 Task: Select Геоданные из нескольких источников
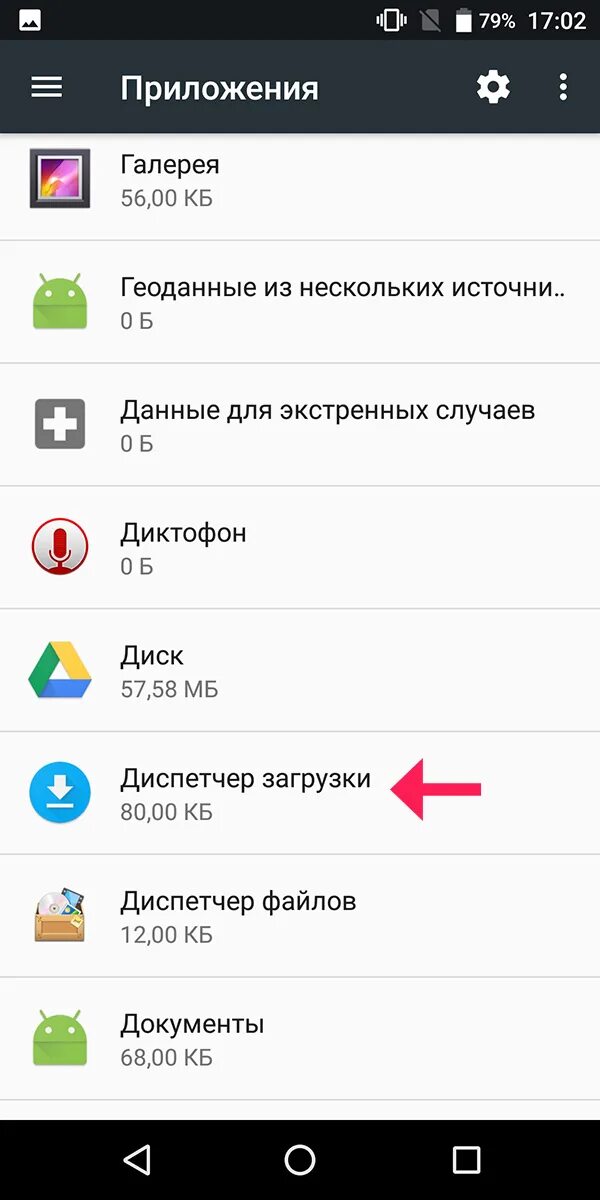tap(300, 302)
